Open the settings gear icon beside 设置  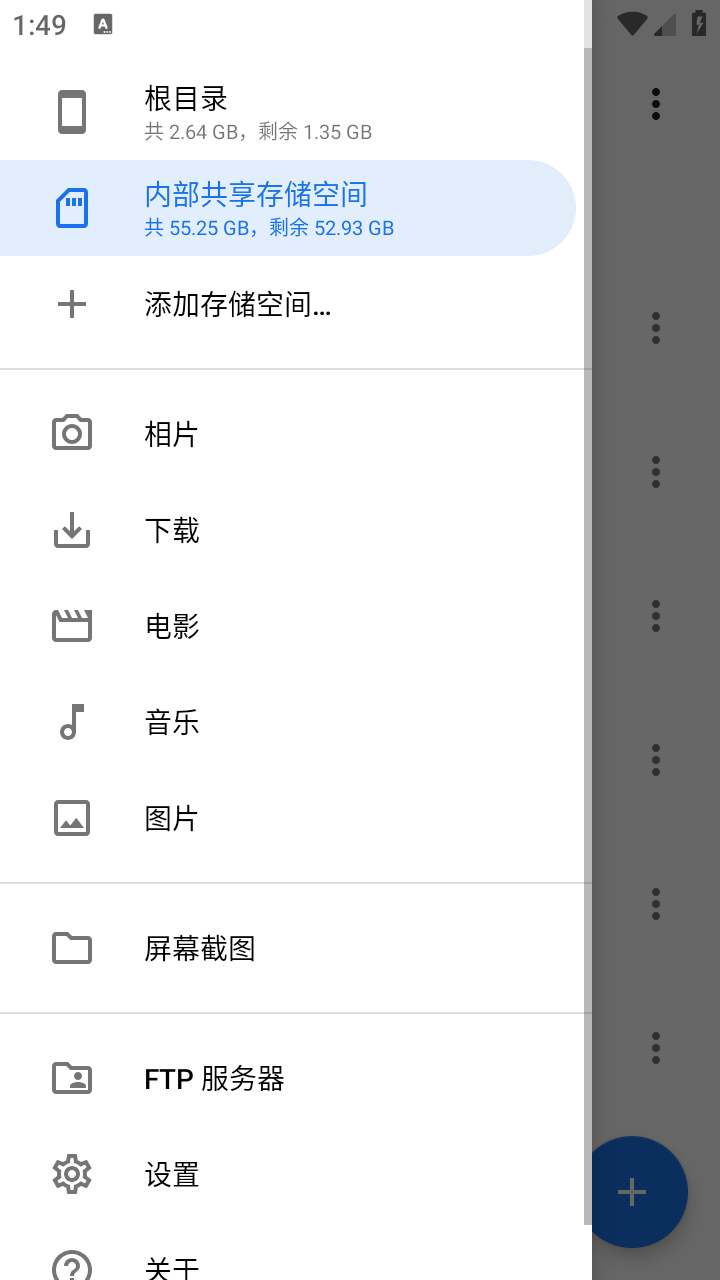(71, 1174)
